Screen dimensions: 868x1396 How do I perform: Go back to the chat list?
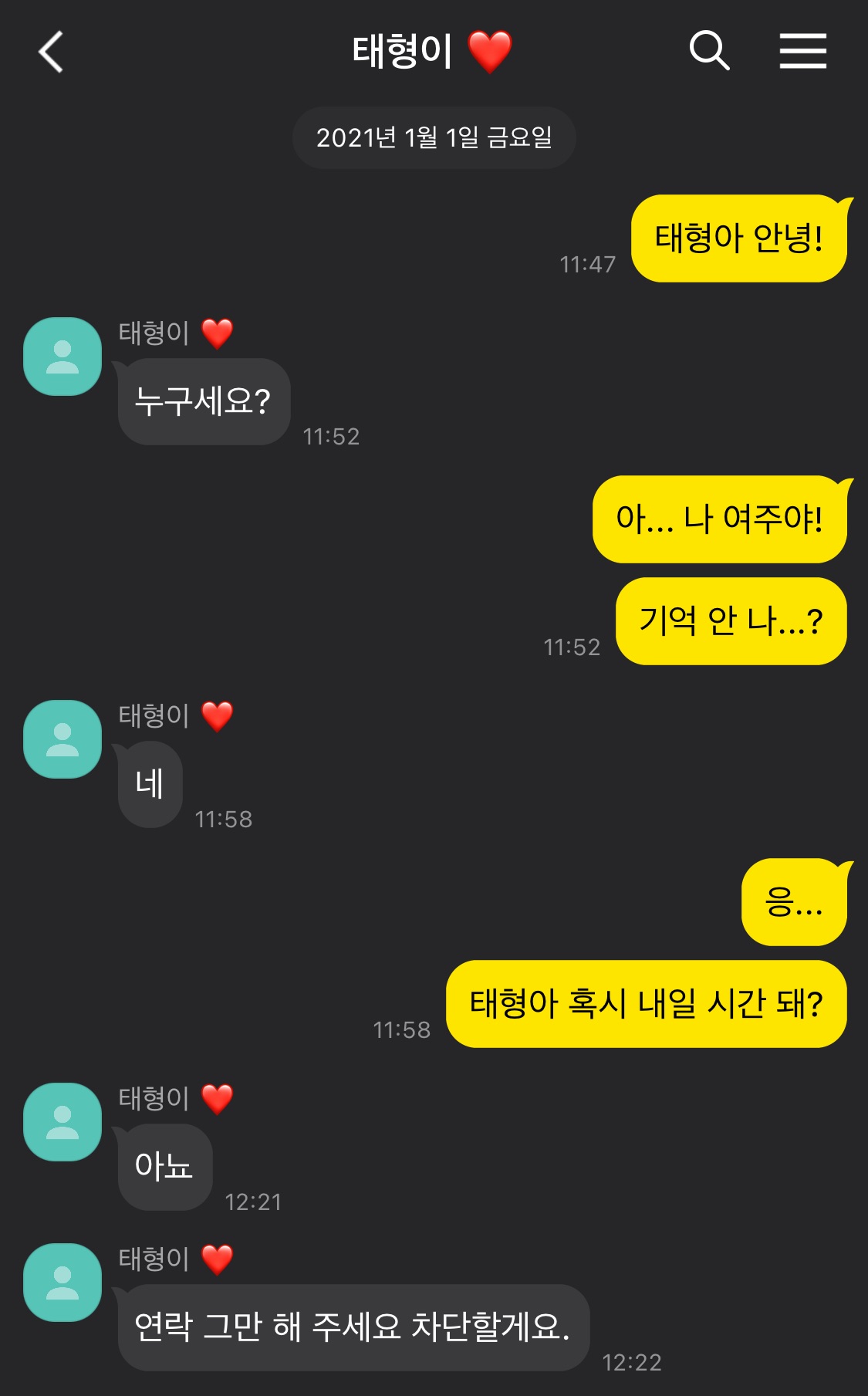tap(51, 52)
